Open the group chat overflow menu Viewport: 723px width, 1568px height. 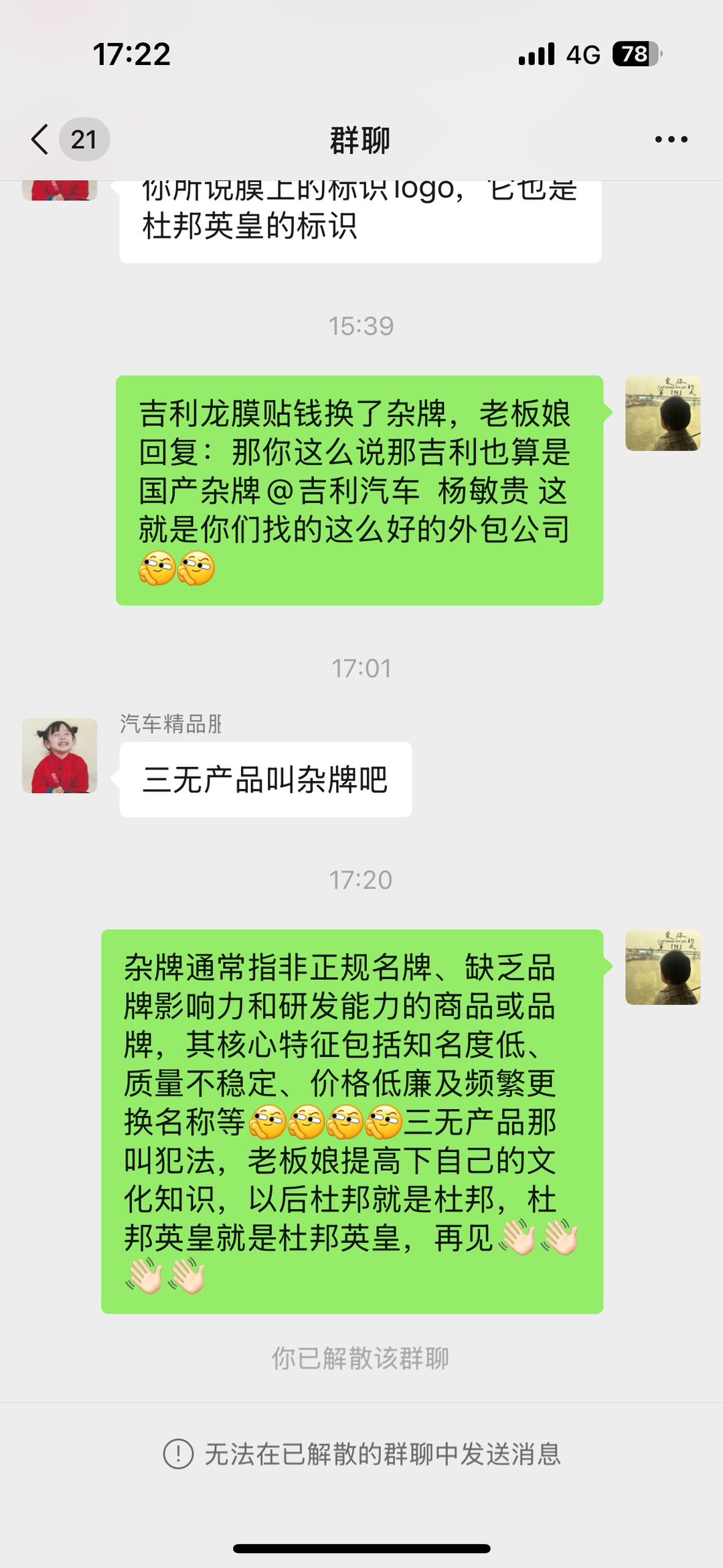pos(671,139)
